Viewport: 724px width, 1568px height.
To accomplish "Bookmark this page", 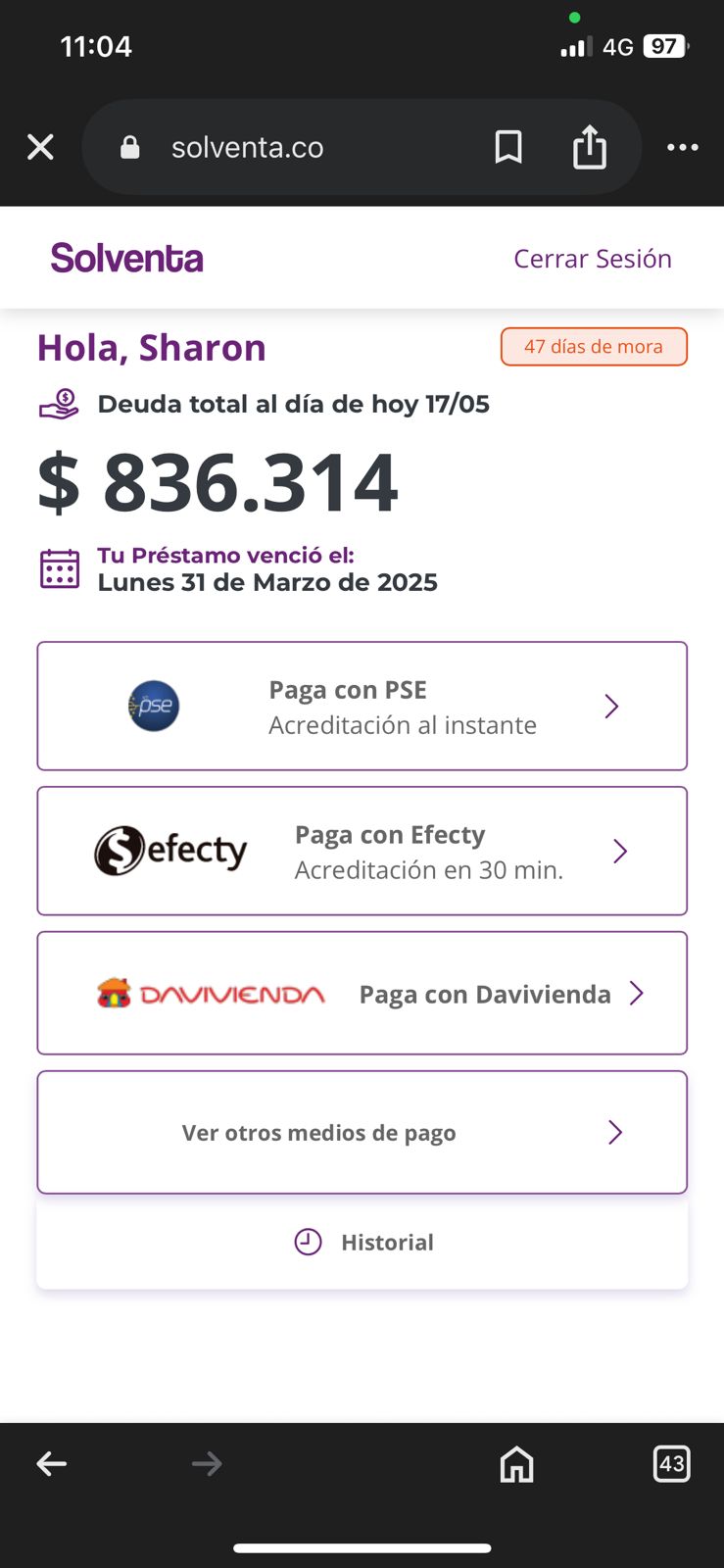I will [x=508, y=147].
